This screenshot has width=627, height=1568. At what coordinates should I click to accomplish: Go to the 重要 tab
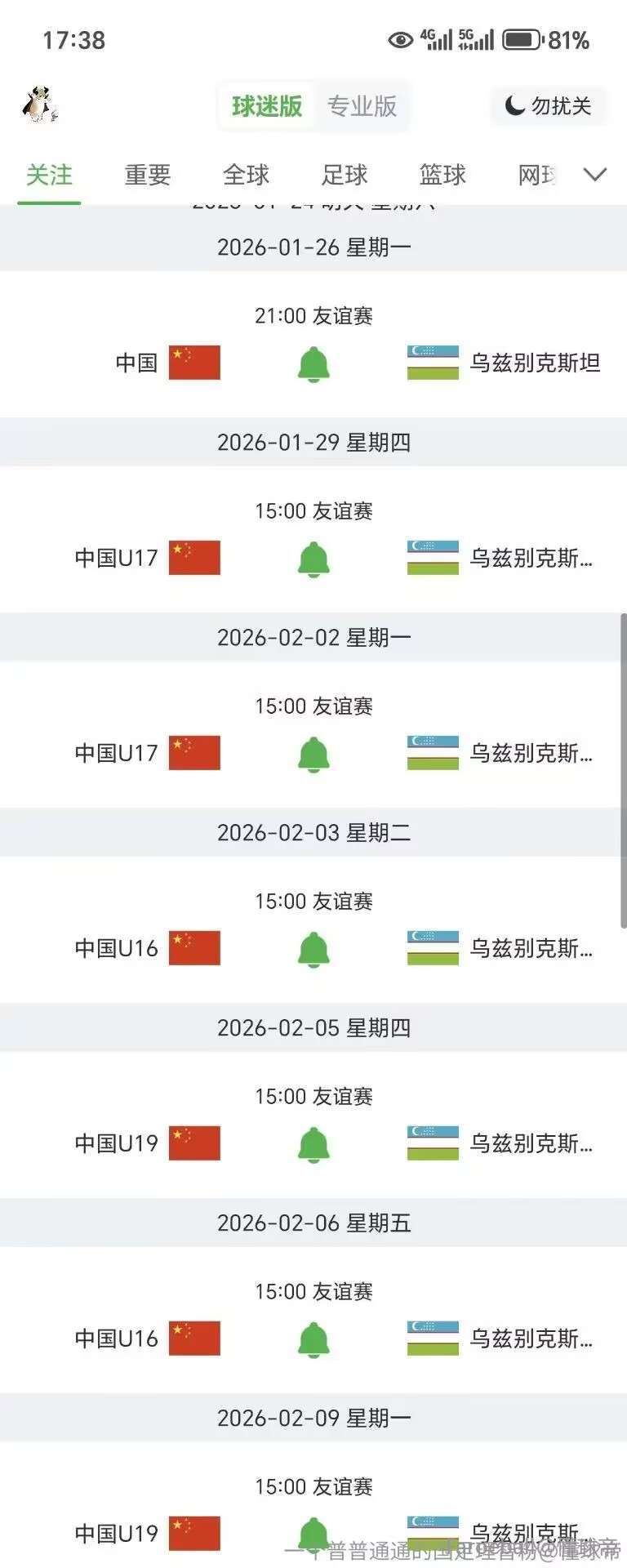tap(148, 175)
